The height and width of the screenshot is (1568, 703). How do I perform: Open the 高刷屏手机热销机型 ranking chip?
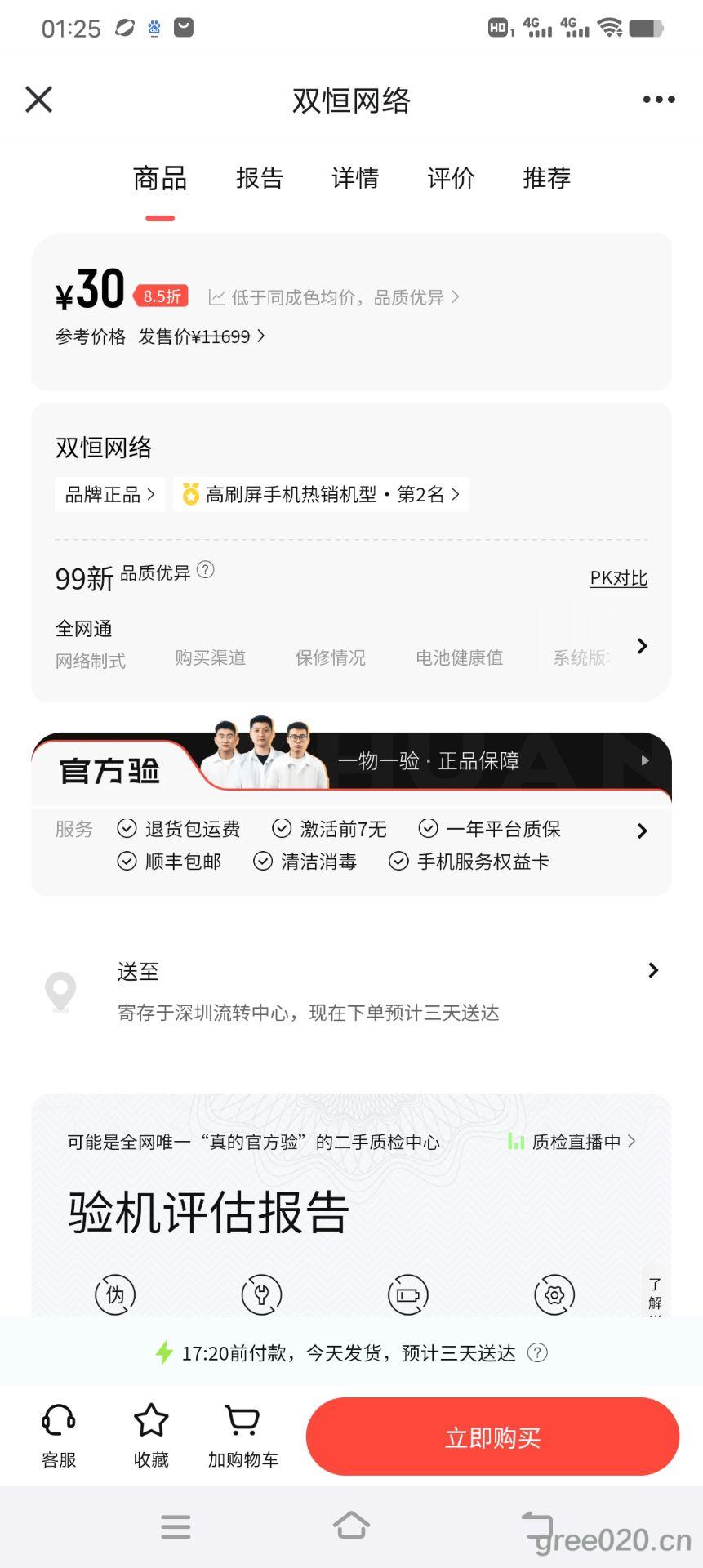coord(321,494)
